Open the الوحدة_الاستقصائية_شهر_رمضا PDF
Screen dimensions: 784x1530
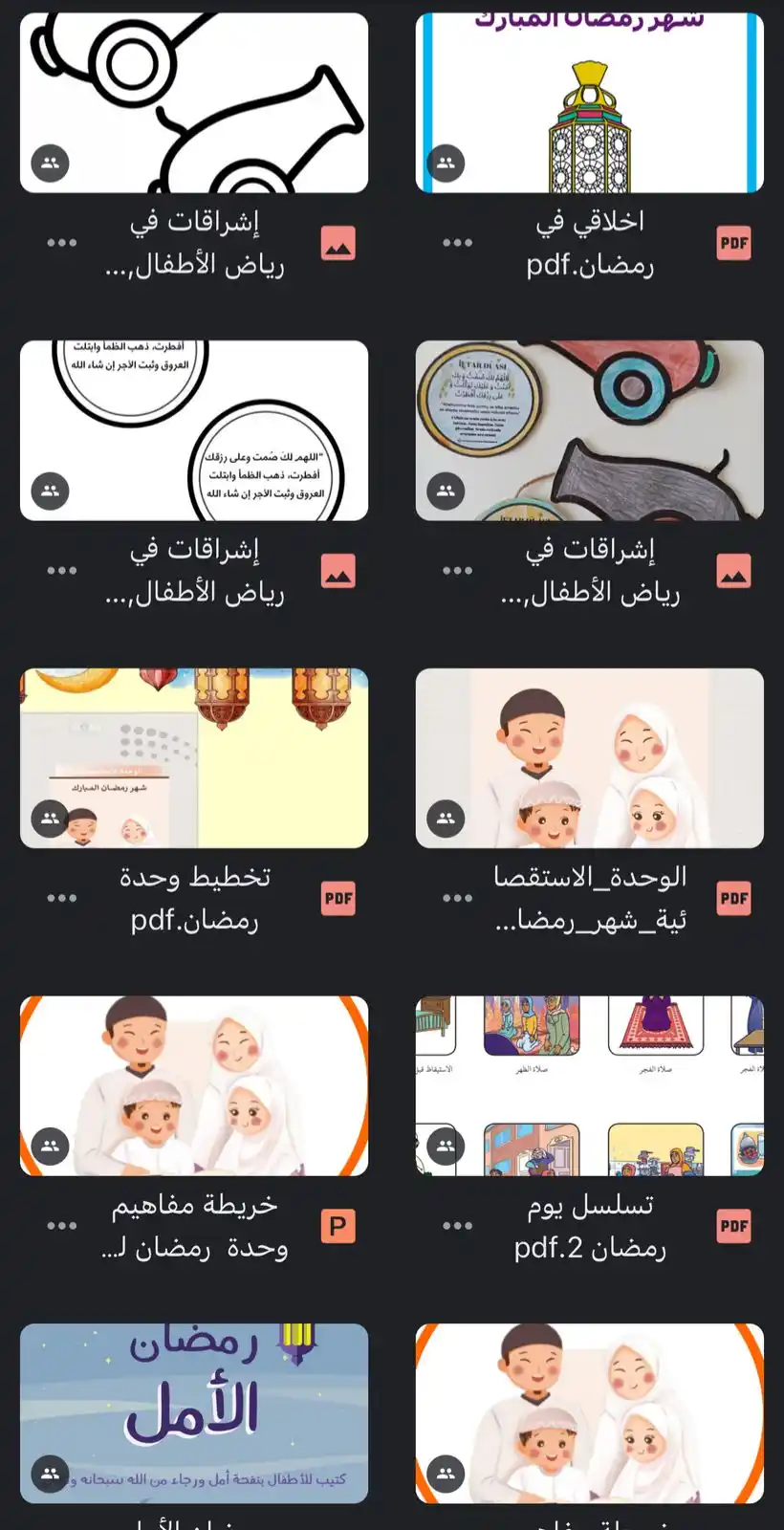point(589,757)
